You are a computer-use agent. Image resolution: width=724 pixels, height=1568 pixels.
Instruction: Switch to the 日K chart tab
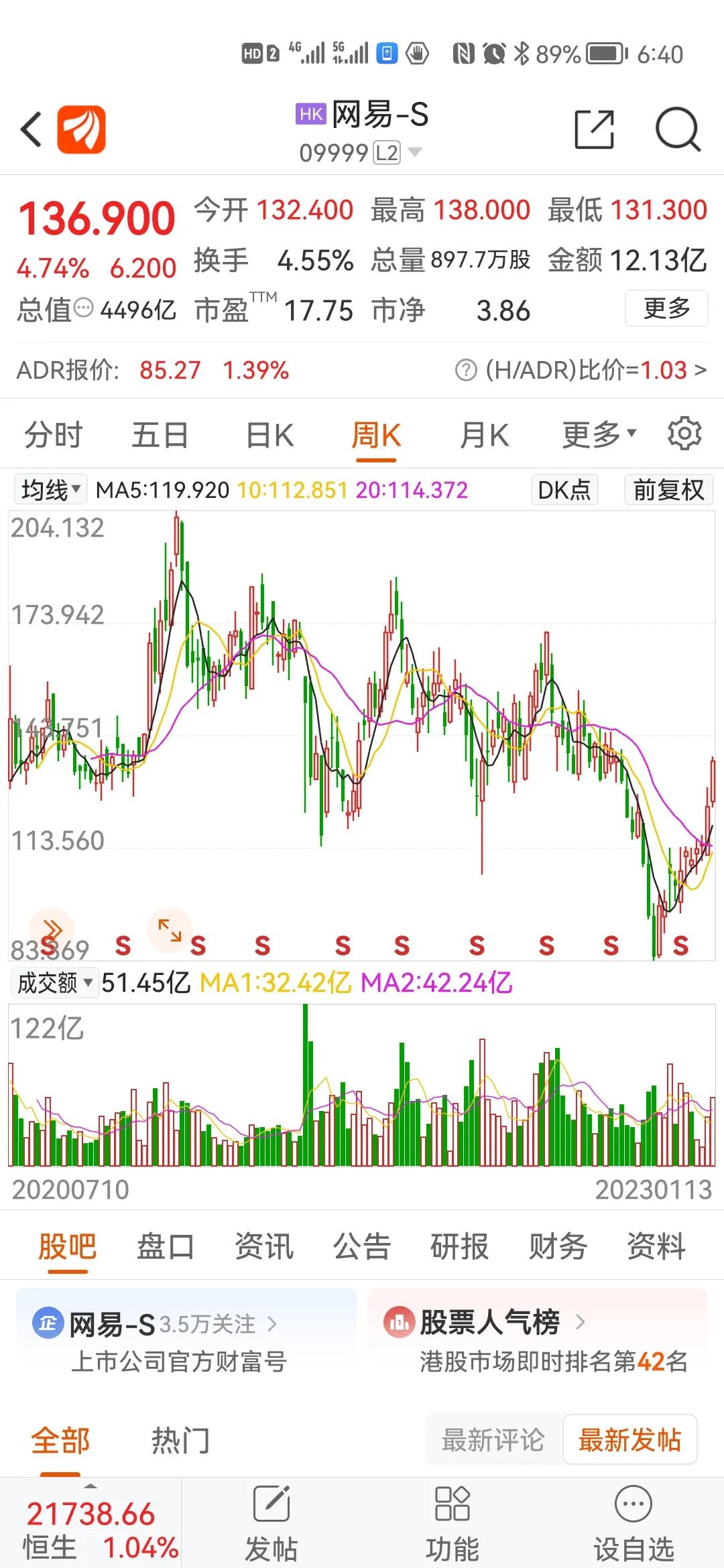(x=267, y=434)
